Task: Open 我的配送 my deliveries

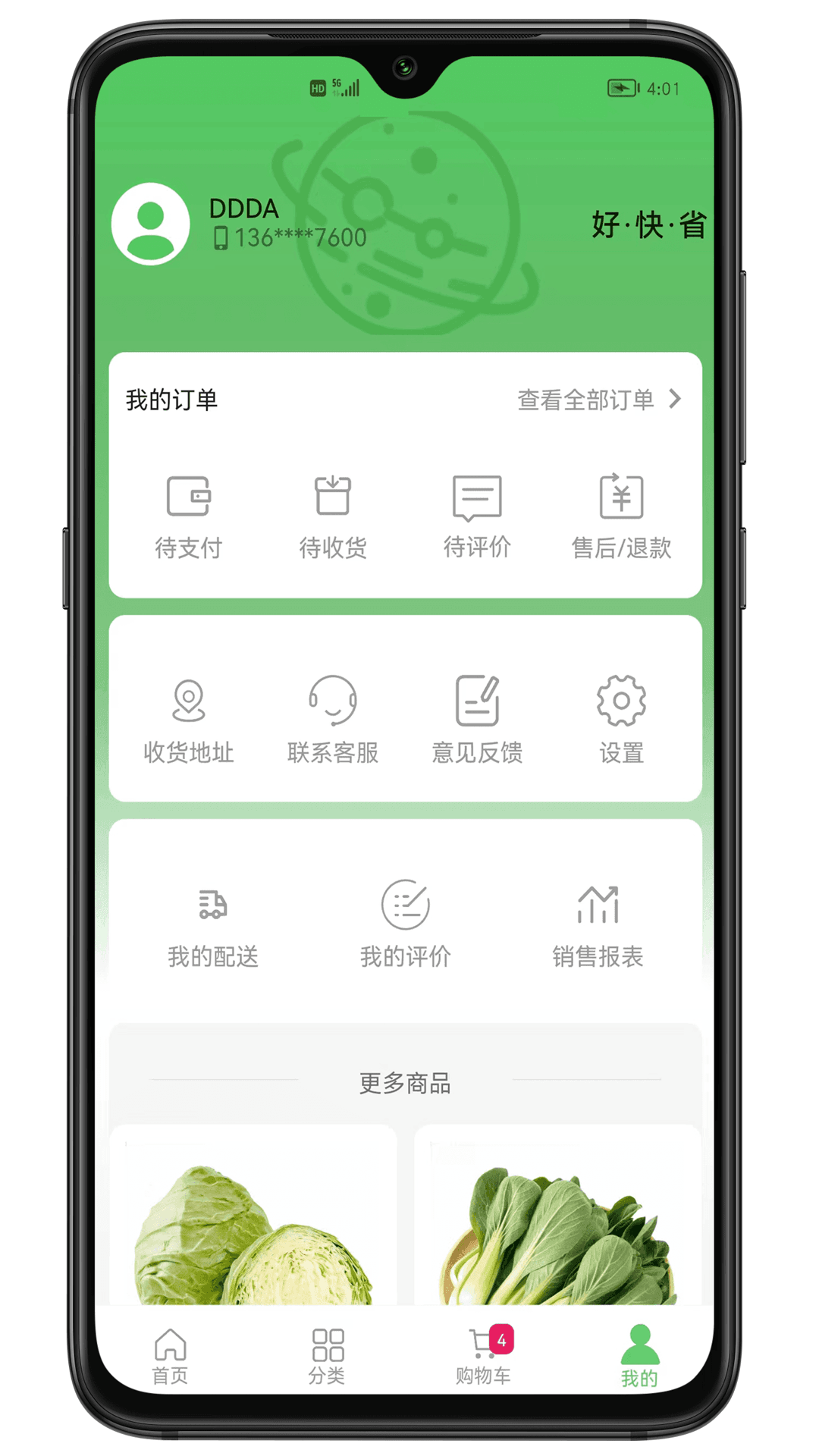Action: tap(213, 924)
